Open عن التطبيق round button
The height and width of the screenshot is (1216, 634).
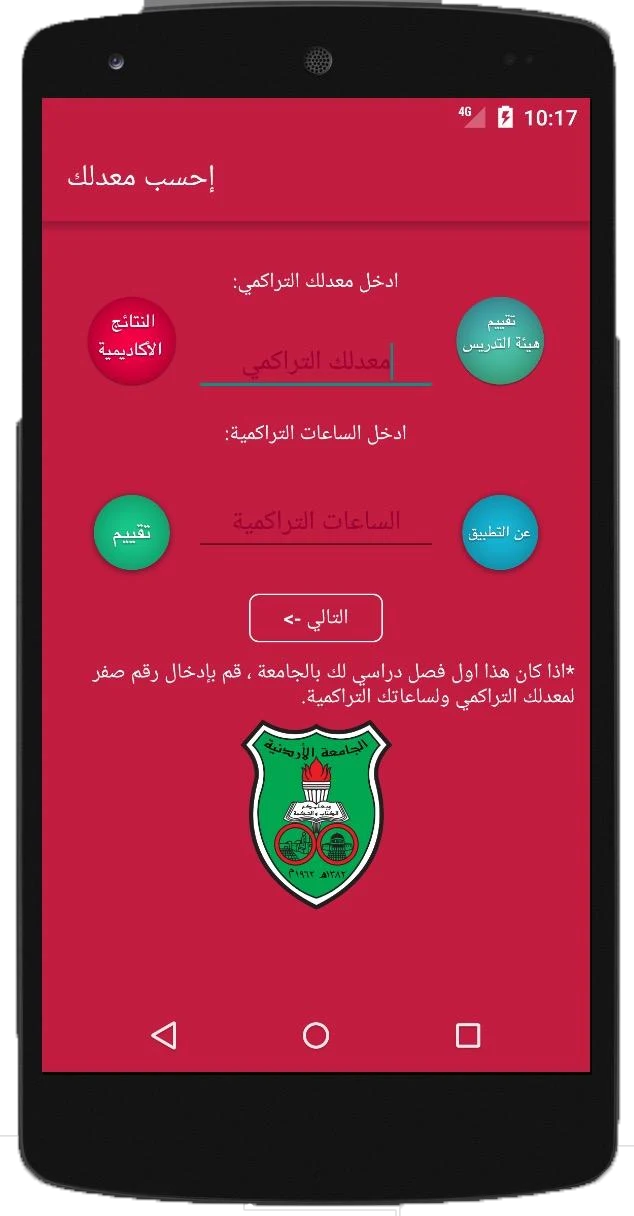tap(500, 533)
